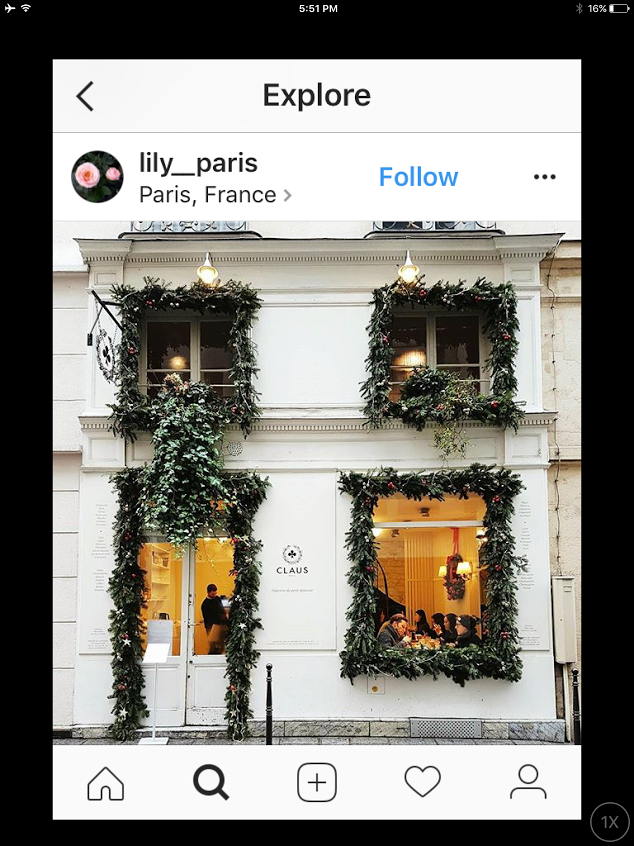Switch to your Profile tab

pyautogui.click(x=528, y=782)
